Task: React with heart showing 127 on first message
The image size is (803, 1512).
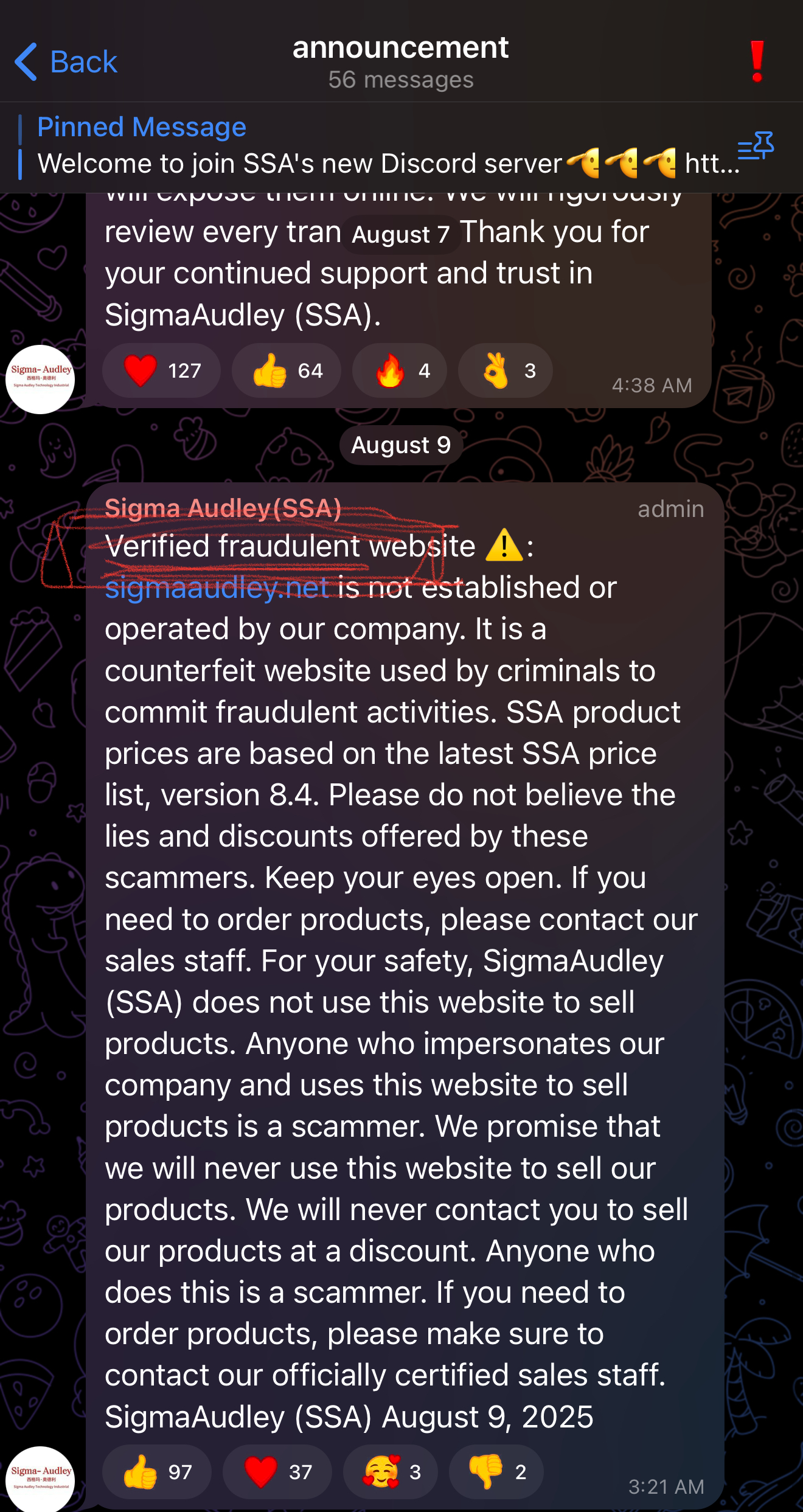Action: point(161,370)
